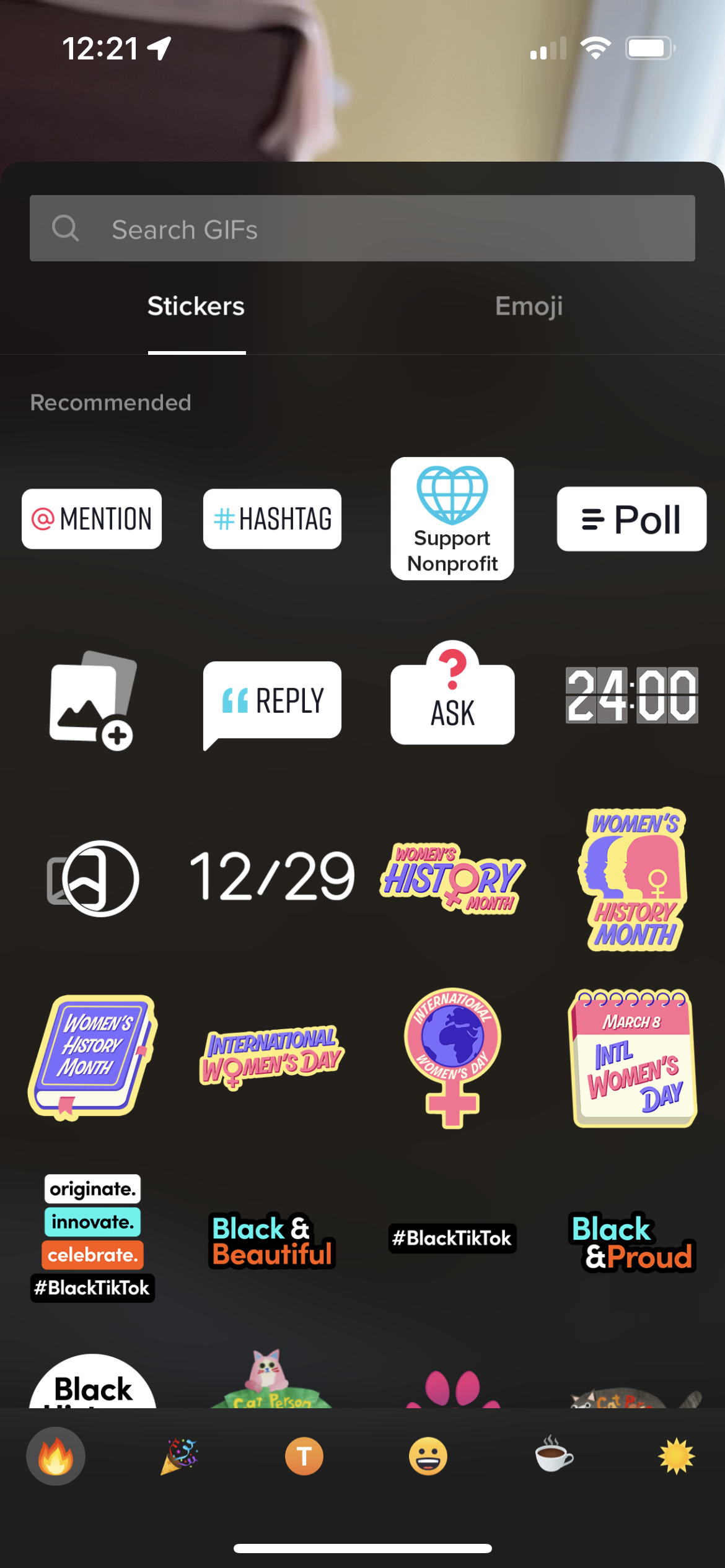The height and width of the screenshot is (1568, 725).
Task: Select the March 8 Intl Women's Day calendar sticker
Action: click(x=633, y=1058)
